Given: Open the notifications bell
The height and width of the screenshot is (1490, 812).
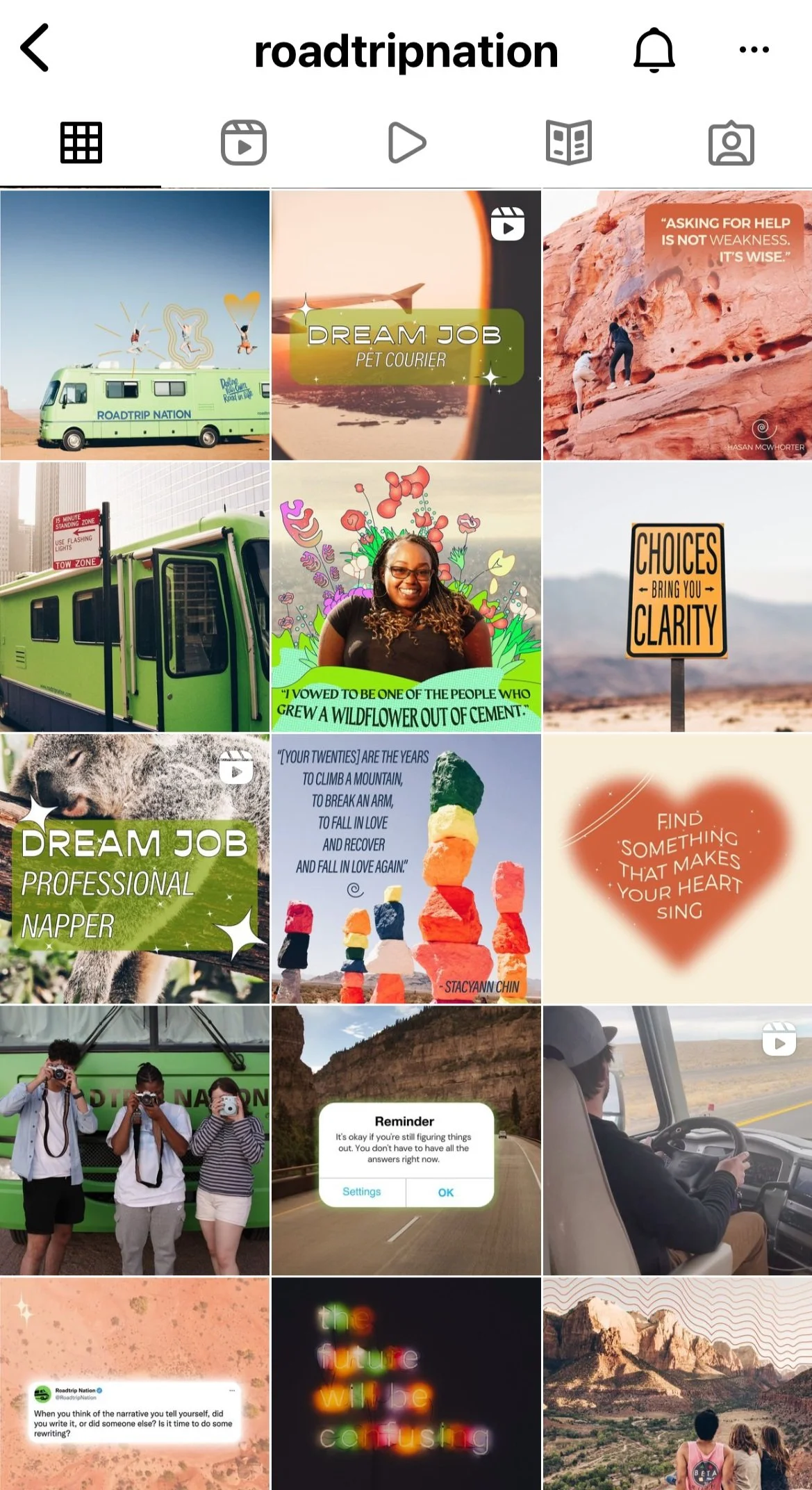Looking at the screenshot, I should (654, 49).
